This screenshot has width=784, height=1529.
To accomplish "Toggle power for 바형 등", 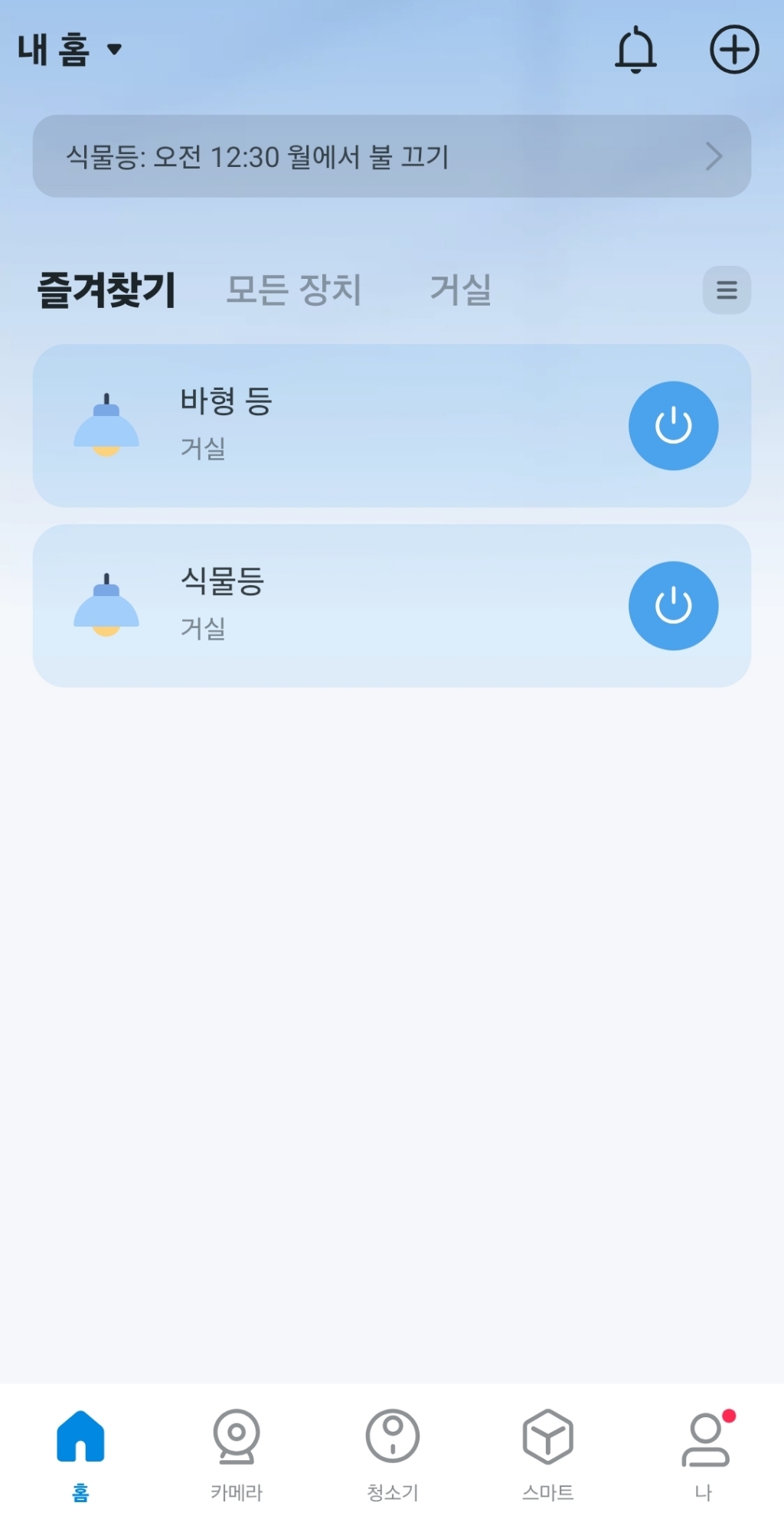I will (673, 424).
